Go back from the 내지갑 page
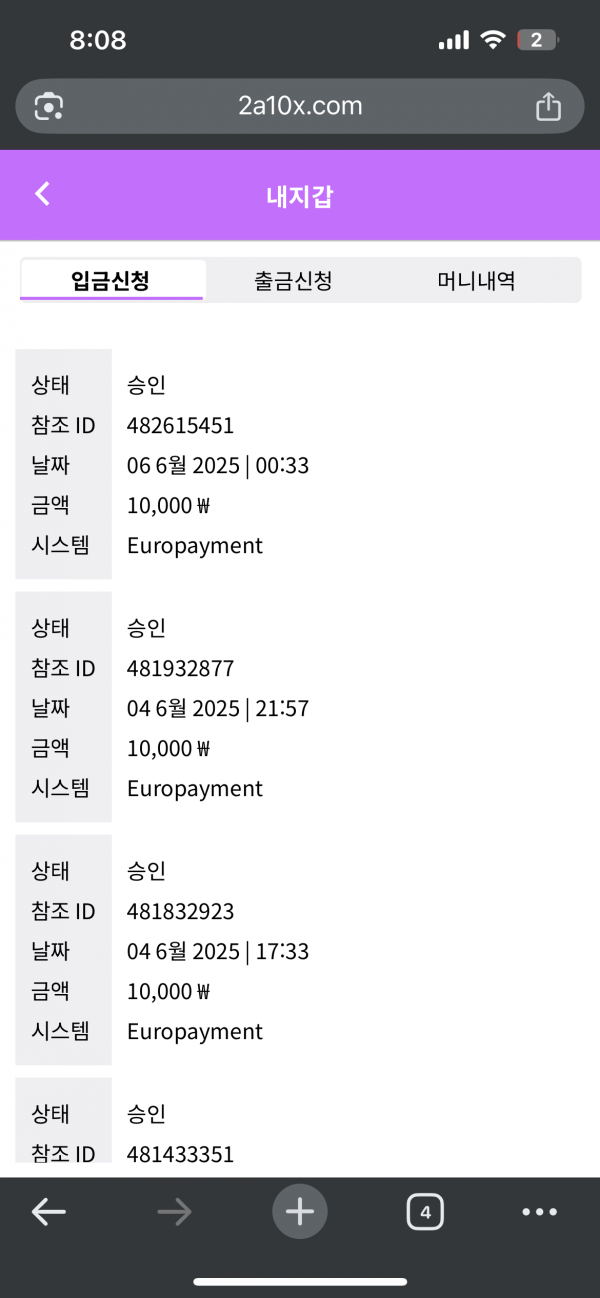Screen dimensions: 600x1298 42,194
